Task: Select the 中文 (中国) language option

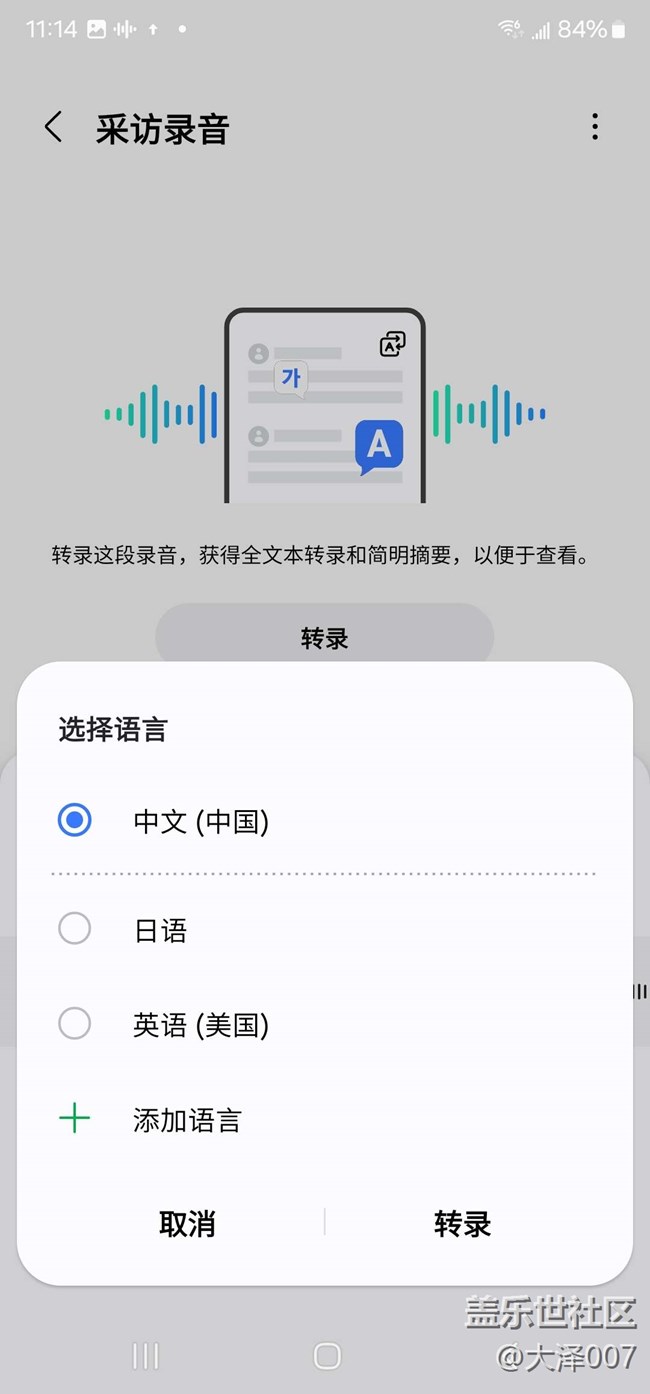Action: [x=75, y=821]
